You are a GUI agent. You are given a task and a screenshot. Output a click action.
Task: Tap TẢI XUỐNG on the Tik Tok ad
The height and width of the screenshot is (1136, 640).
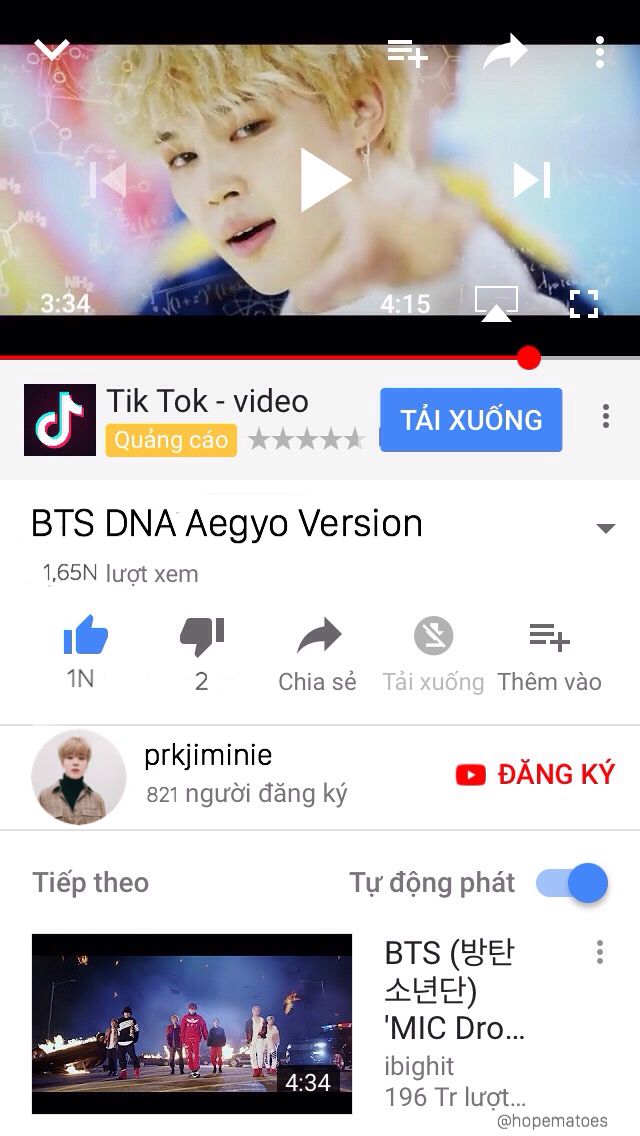[x=471, y=420]
